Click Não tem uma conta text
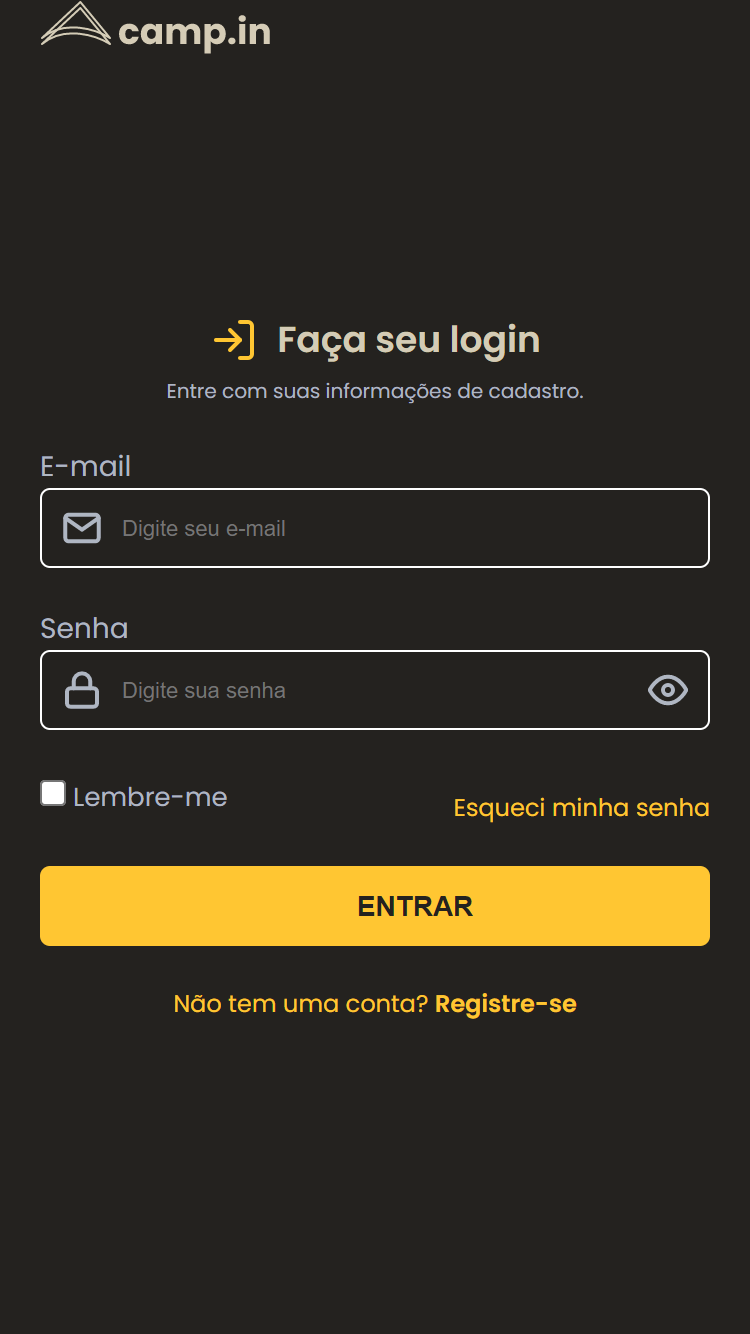 pyautogui.click(x=300, y=1003)
